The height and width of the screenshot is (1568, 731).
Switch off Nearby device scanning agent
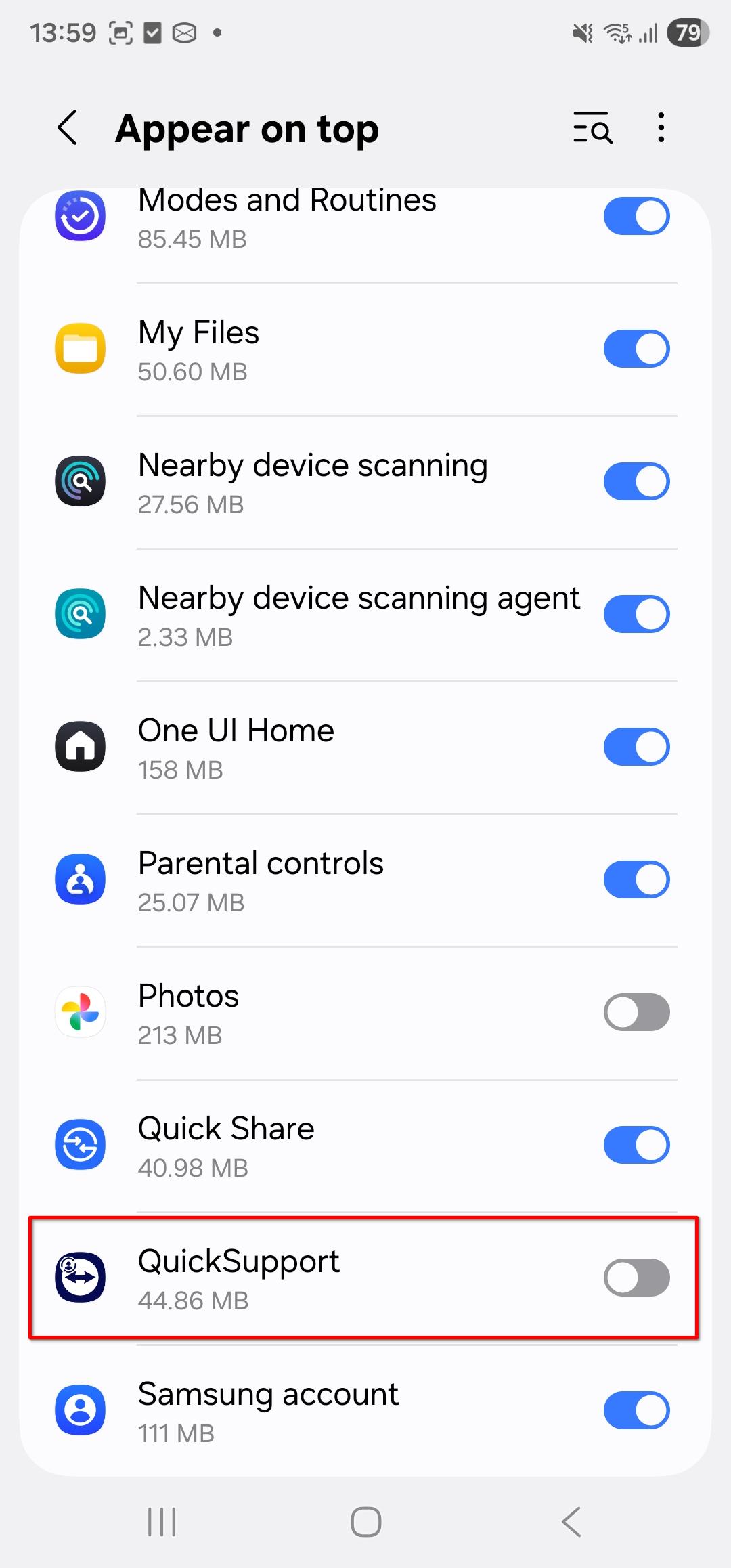coord(636,614)
